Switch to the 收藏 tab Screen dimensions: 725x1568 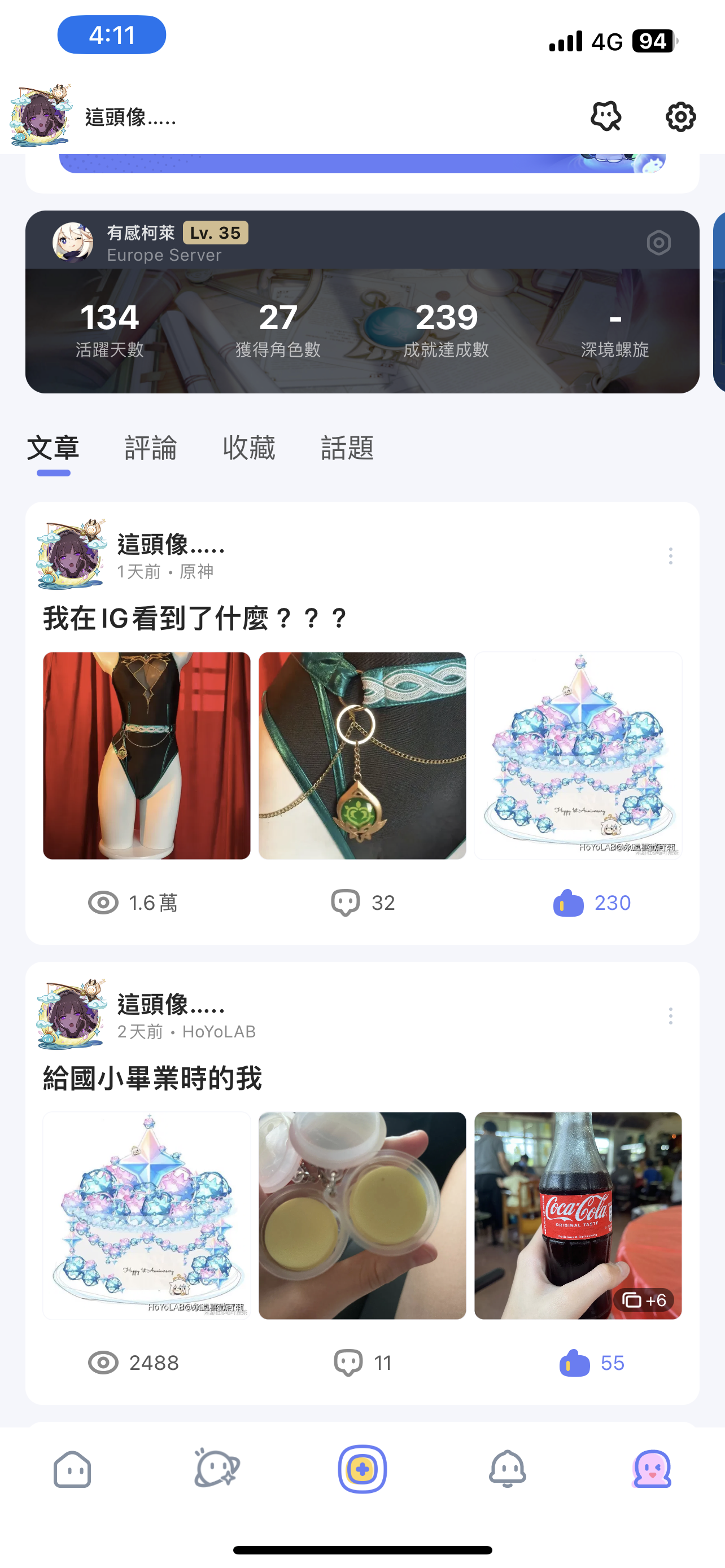click(x=248, y=449)
